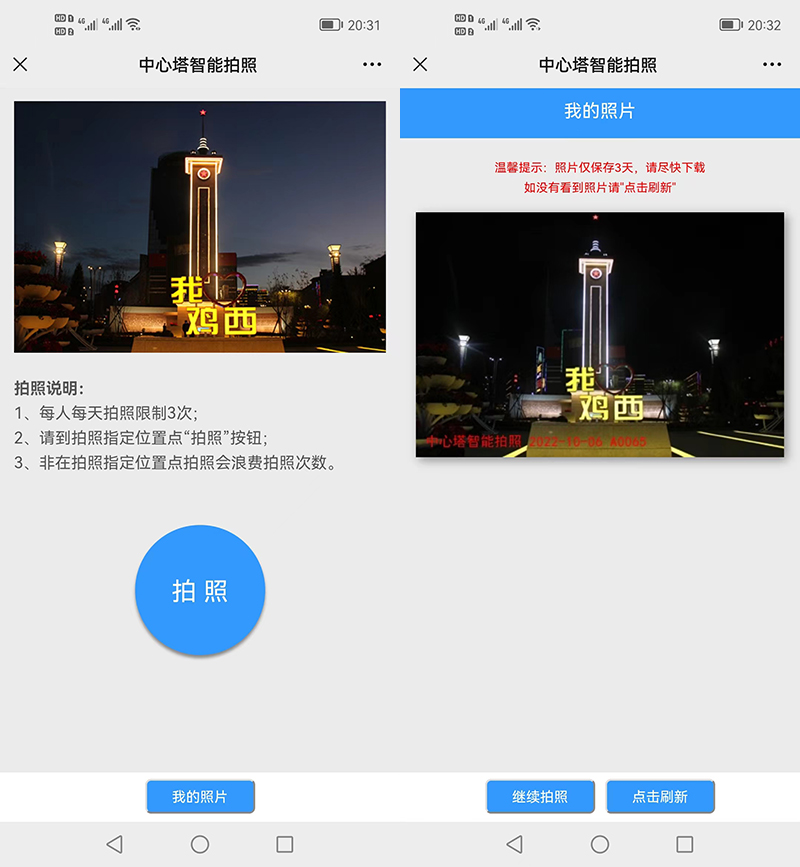This screenshot has height=867, width=800.
Task: Open the overflow menu on the 拍照说明 page
Action: [372, 65]
